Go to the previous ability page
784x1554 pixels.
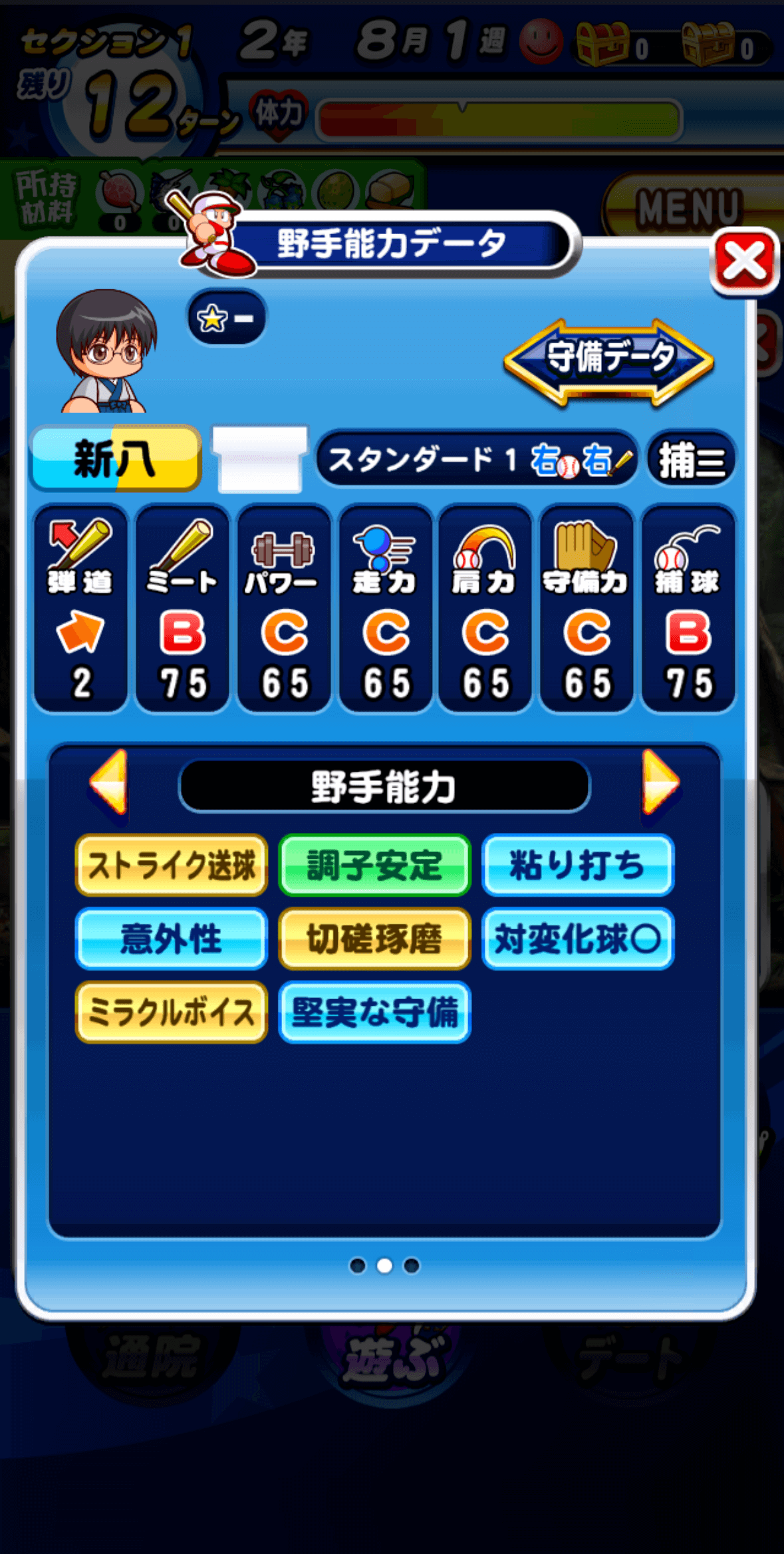tap(109, 783)
